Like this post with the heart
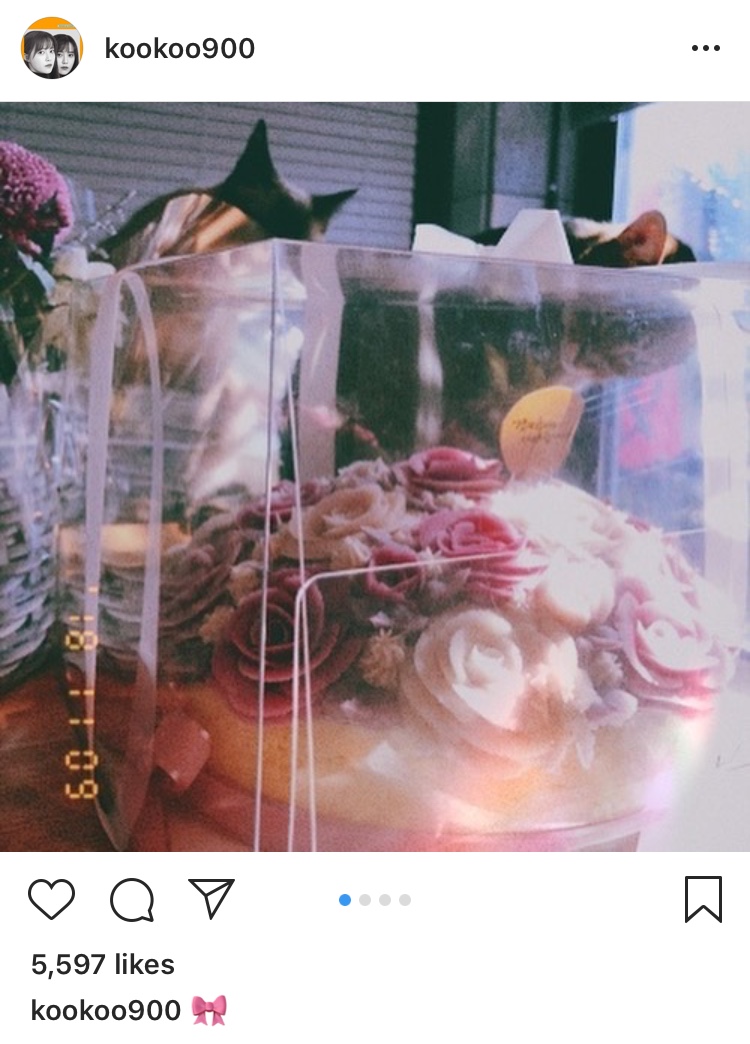Viewport: 750px width, 1044px height. tap(51, 899)
